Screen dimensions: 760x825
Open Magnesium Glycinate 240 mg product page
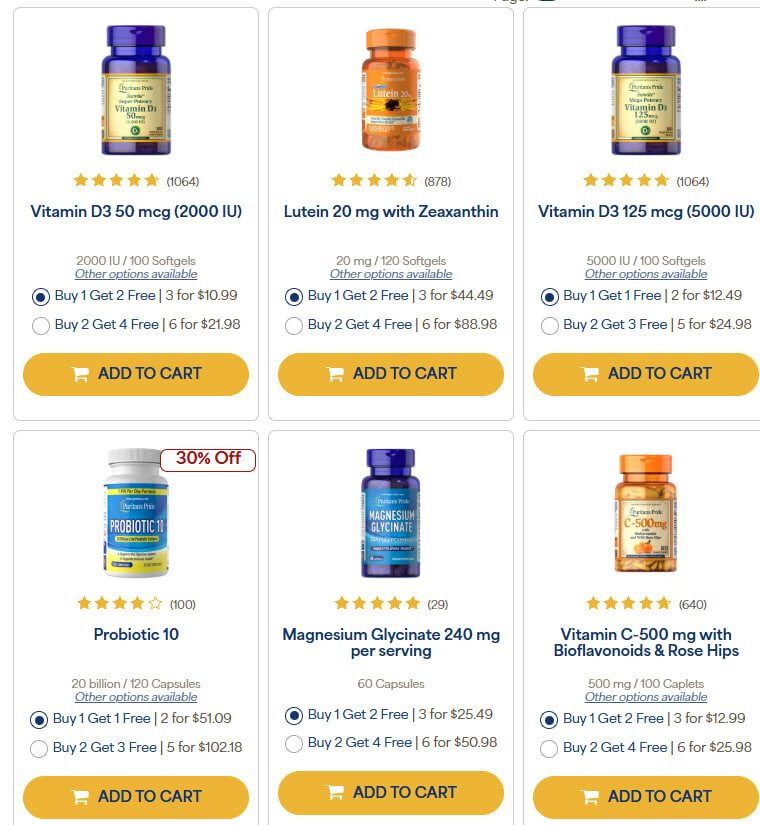(x=391, y=642)
